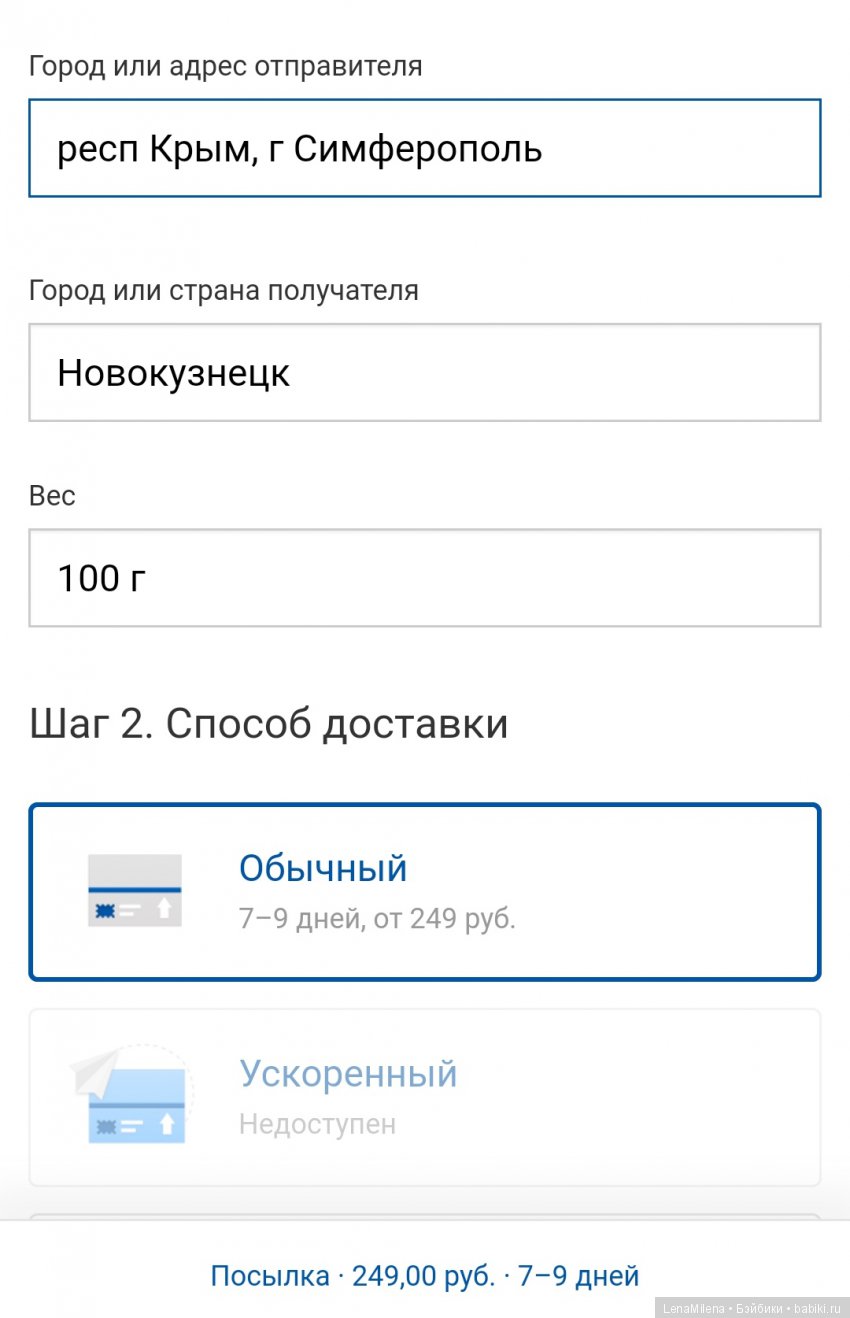
Task: Choose the Ускоренный delivery option
Action: pyautogui.click(x=424, y=1097)
